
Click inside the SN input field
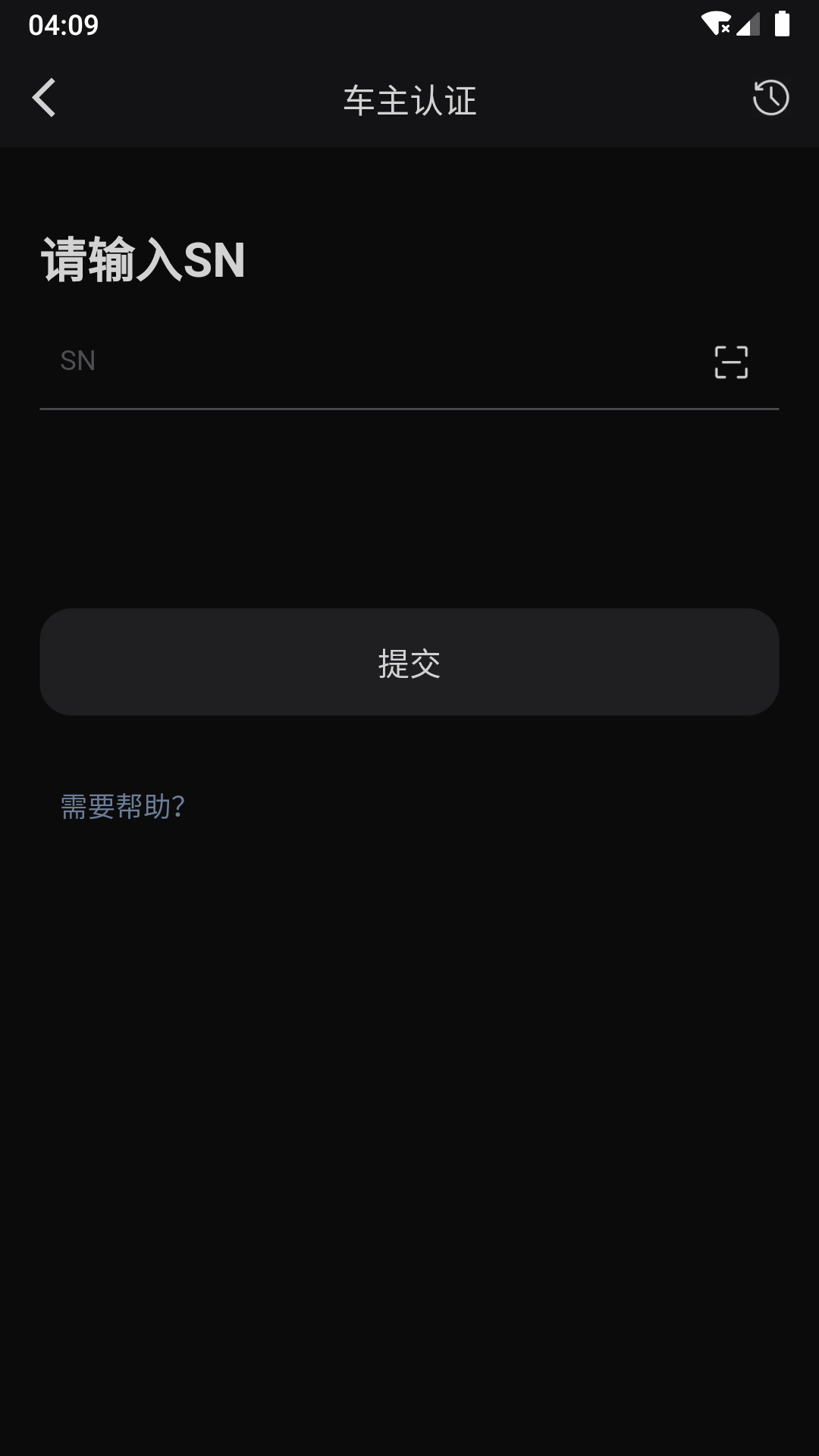tap(341, 362)
